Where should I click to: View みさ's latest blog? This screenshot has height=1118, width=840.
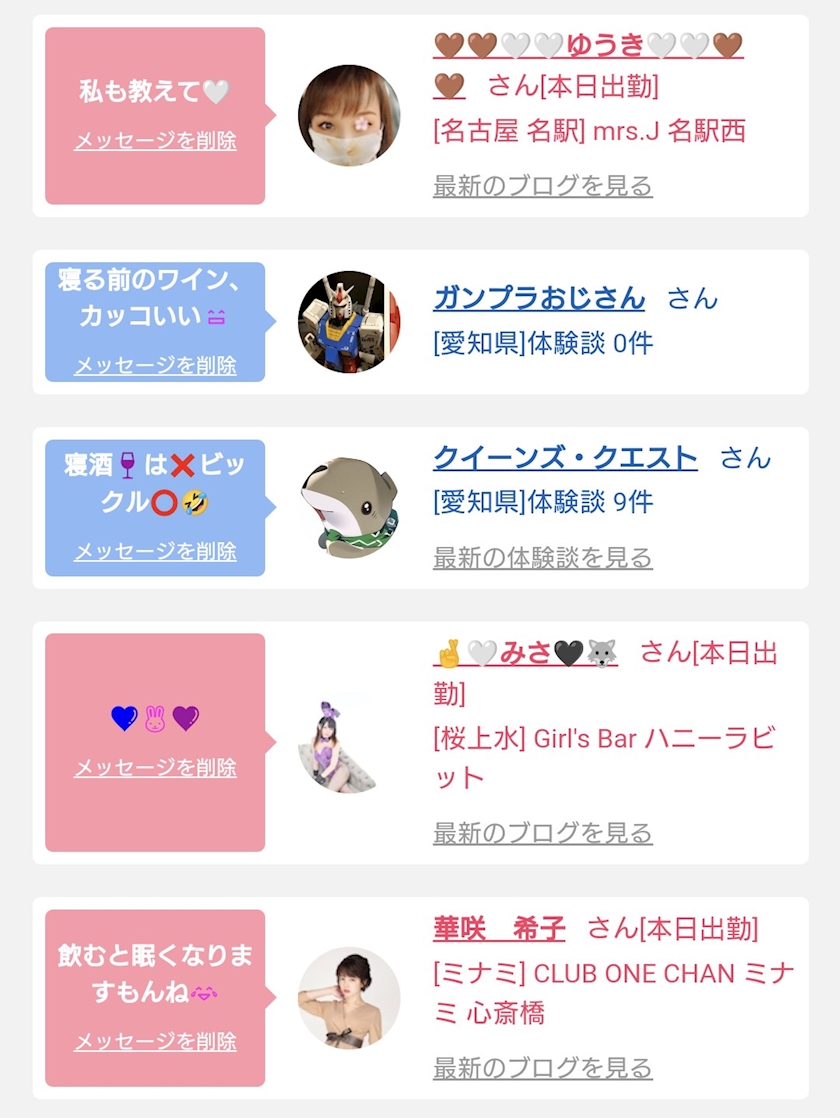click(x=542, y=833)
